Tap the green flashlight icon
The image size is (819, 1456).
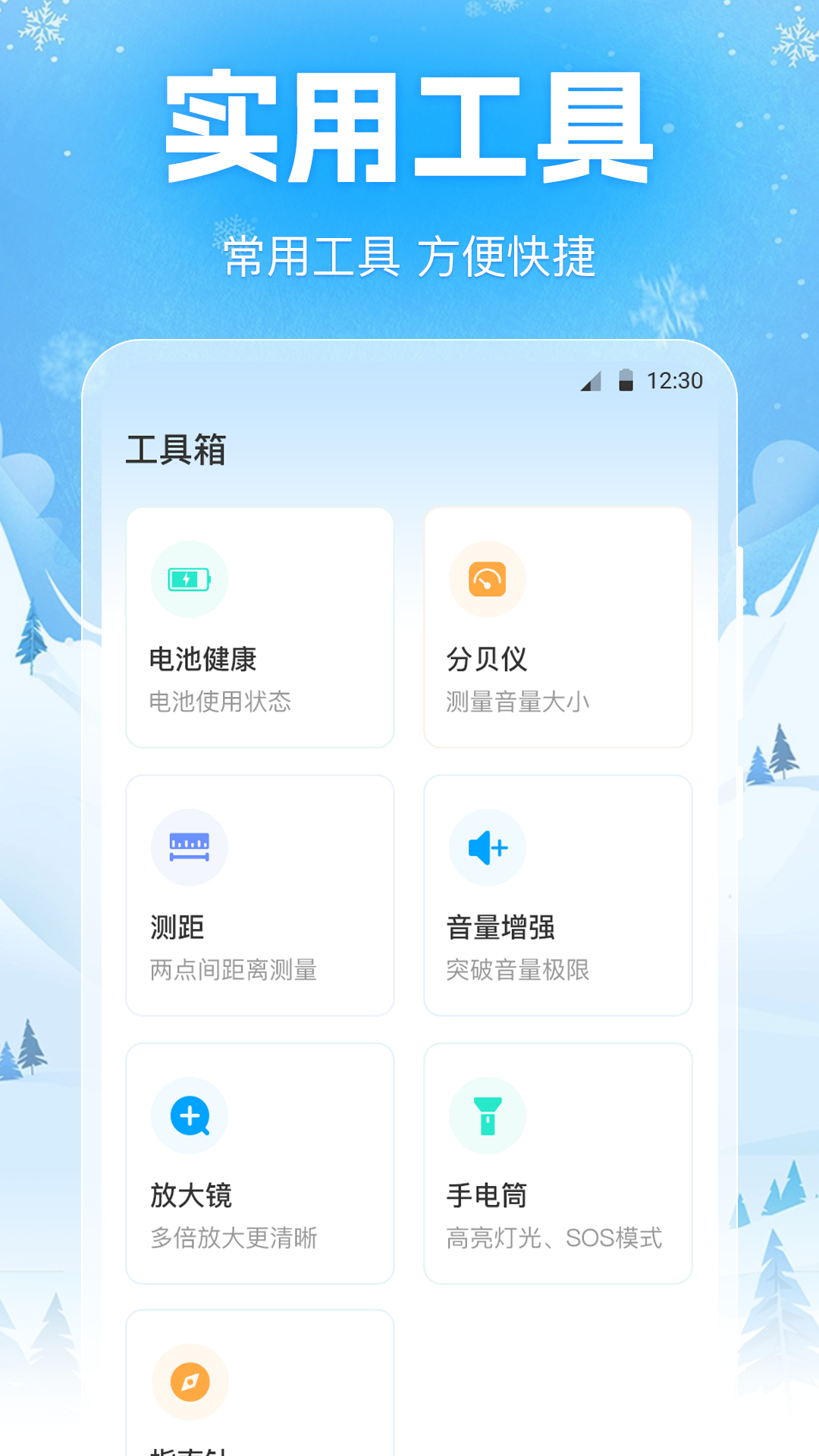(488, 1116)
